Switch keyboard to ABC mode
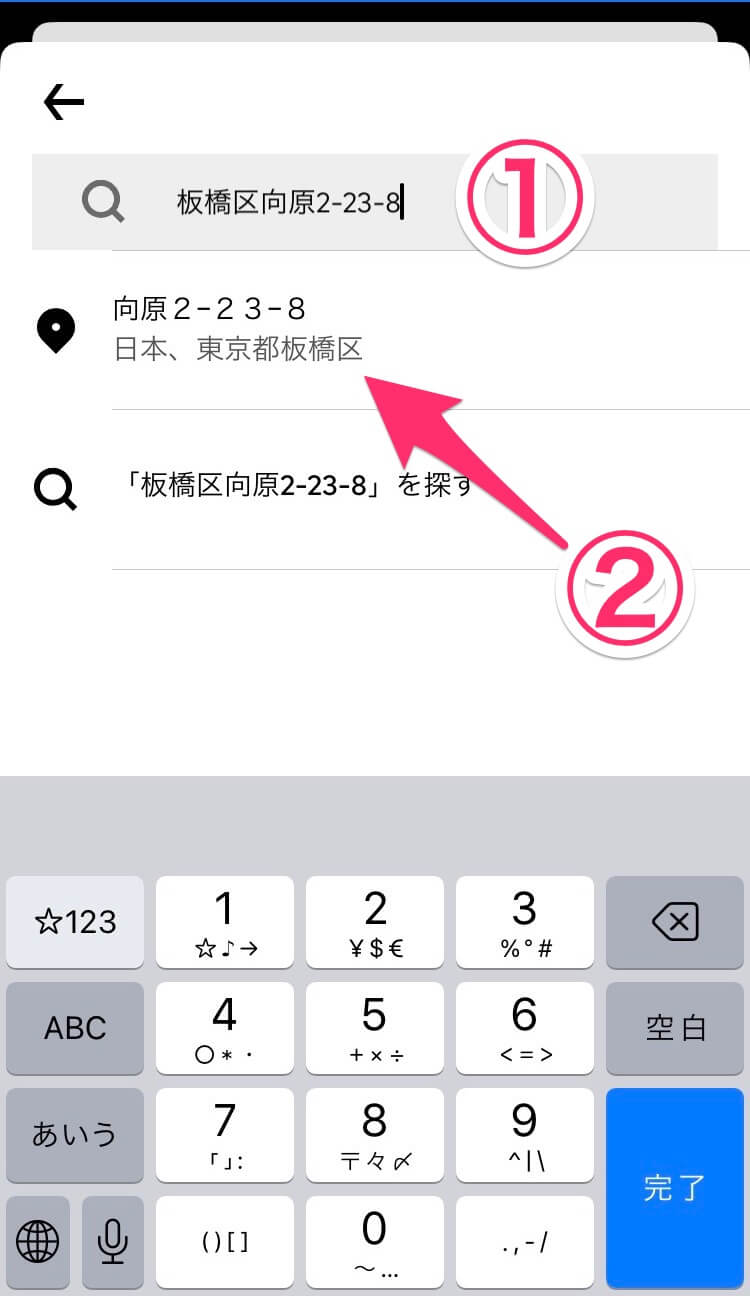Screen dimensions: 750x1296 click(x=75, y=1028)
